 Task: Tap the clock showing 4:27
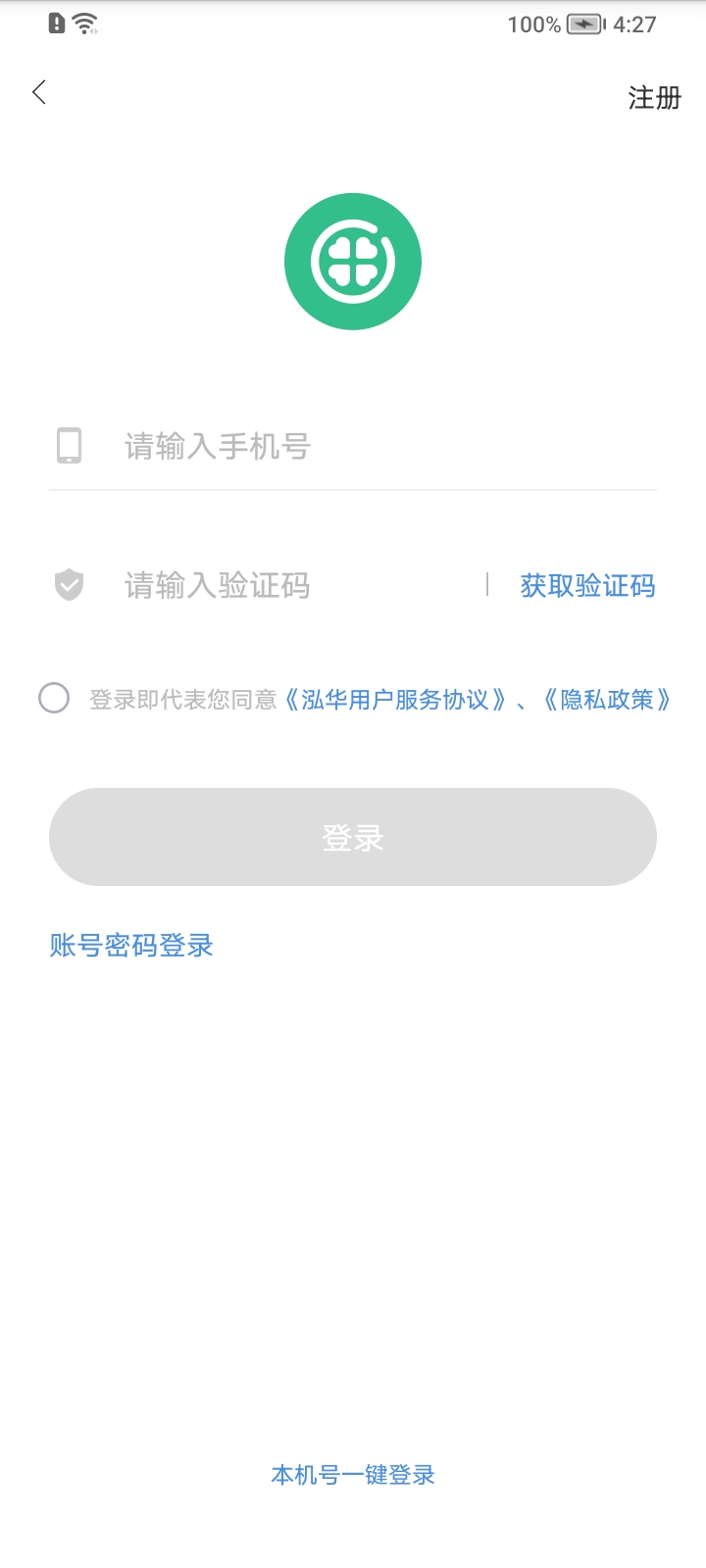point(631,24)
